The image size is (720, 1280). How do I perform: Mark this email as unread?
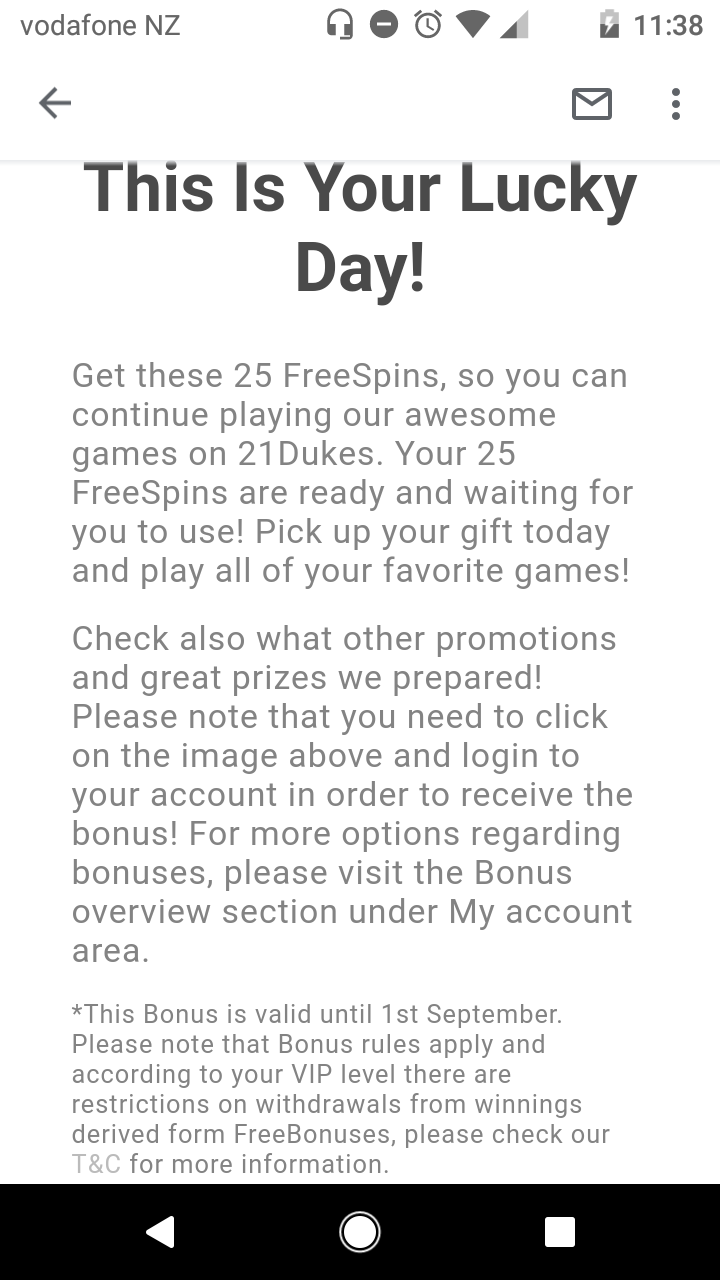tap(591, 103)
